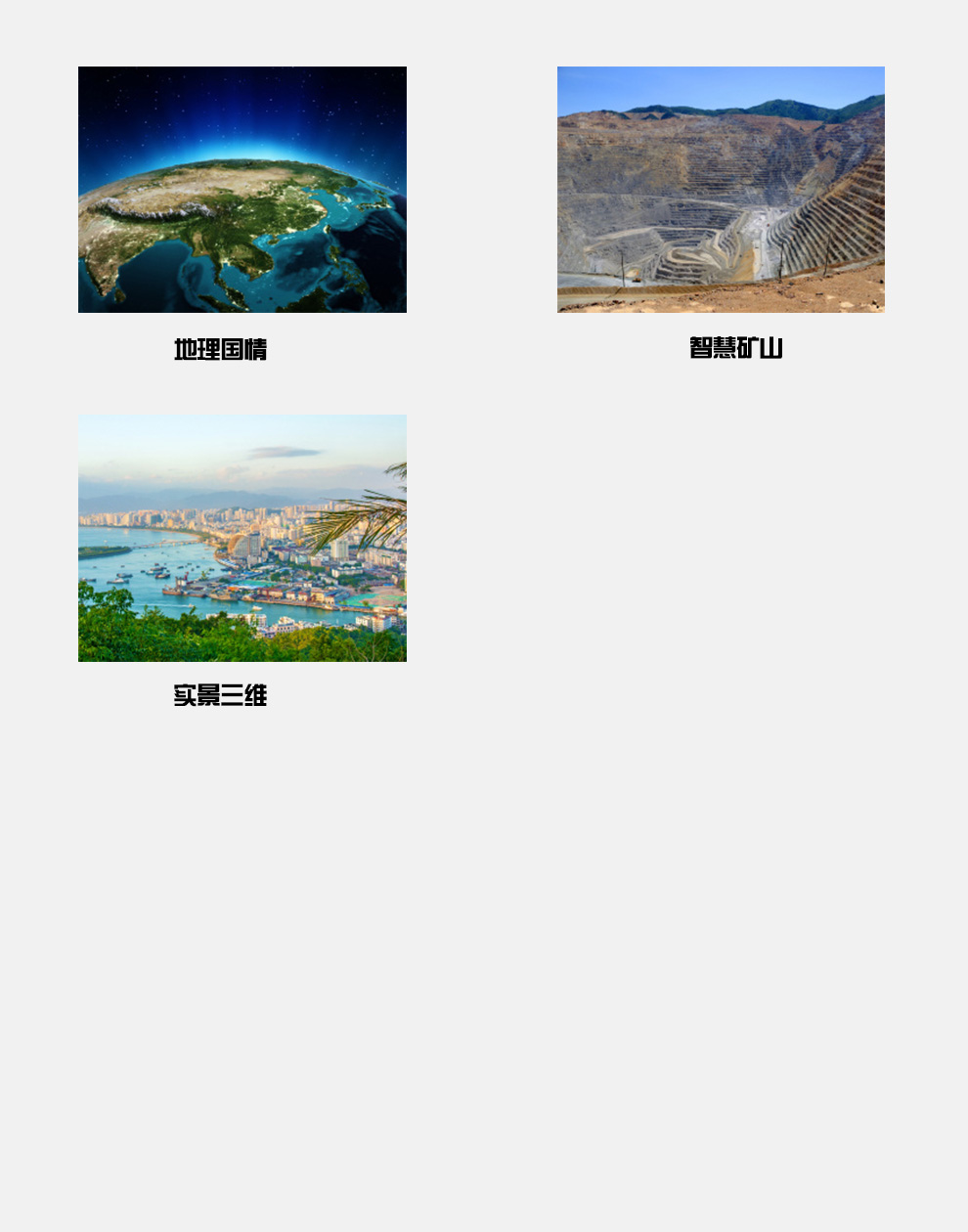This screenshot has width=968, height=1232.
Task: Open the 地理国情 picture tile
Action: coord(242,190)
